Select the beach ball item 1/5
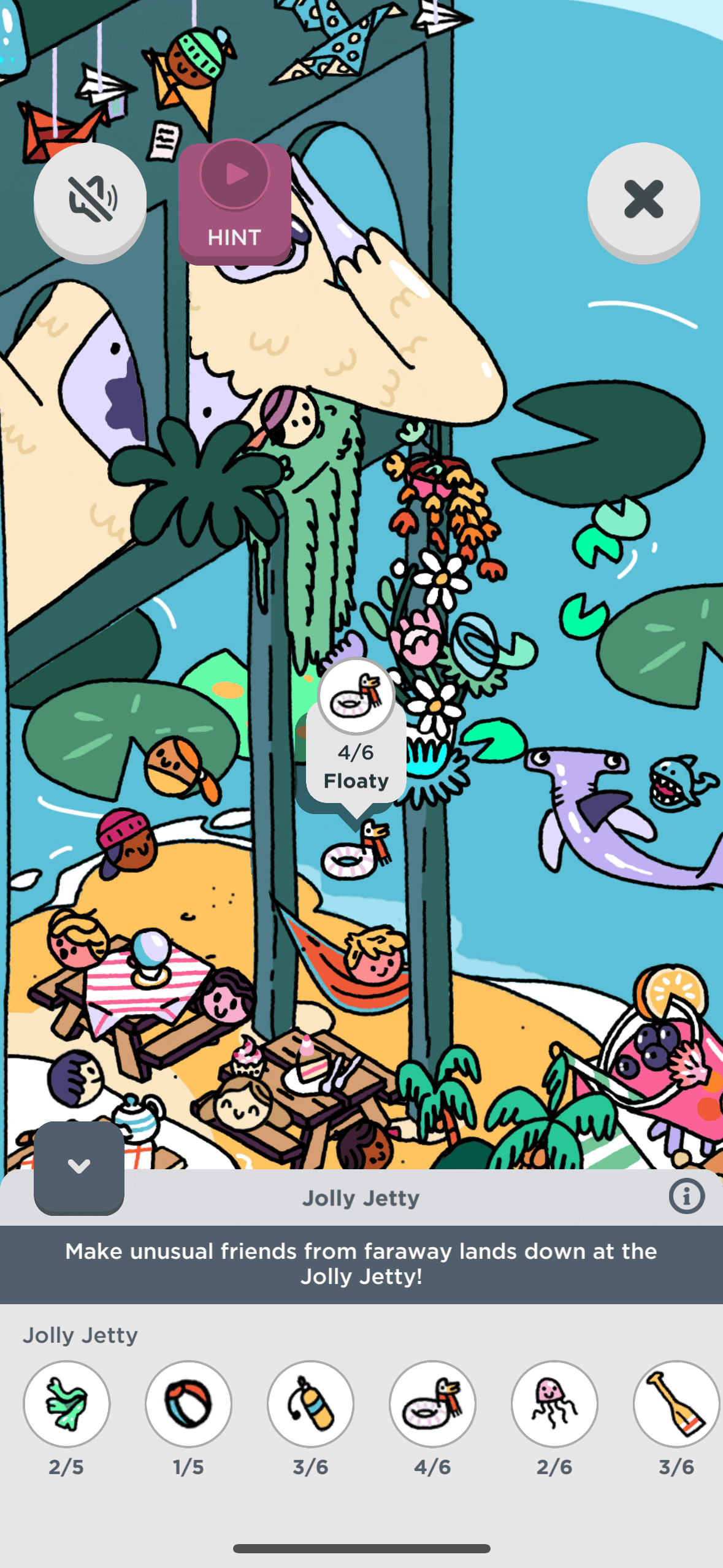 point(188,1404)
